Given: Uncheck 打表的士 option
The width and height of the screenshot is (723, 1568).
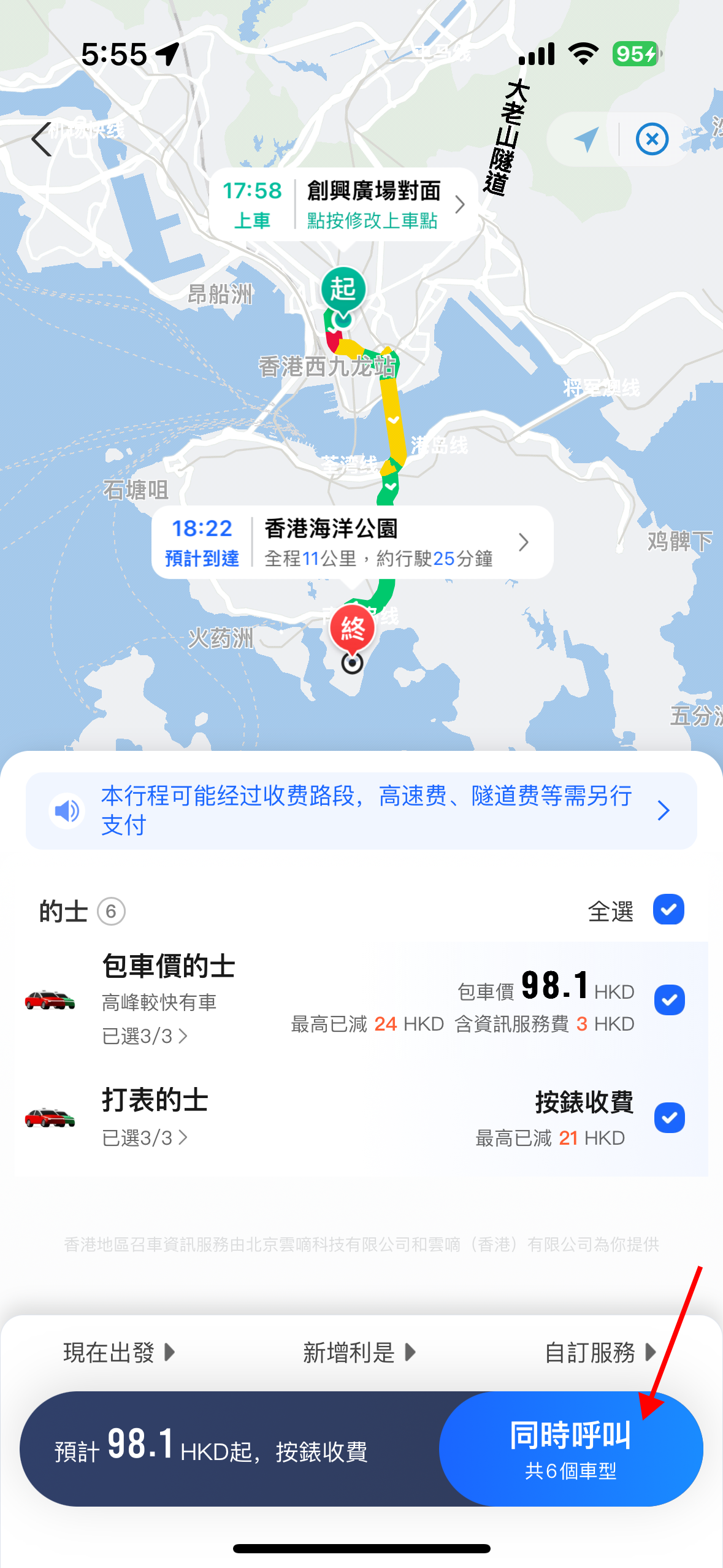Looking at the screenshot, I should click(669, 1118).
